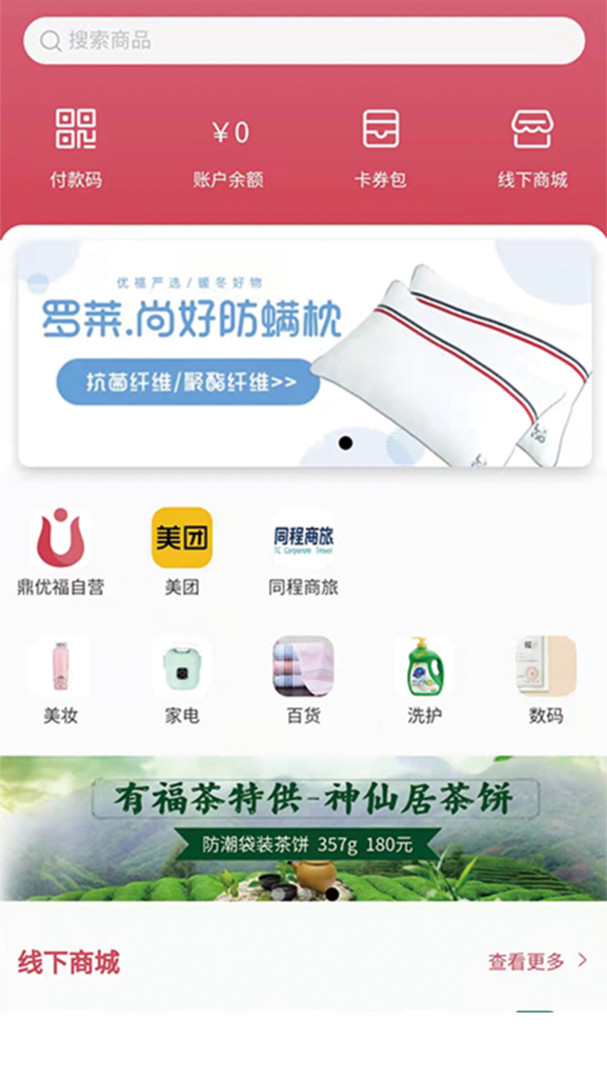The width and height of the screenshot is (607, 1080).
Task: Open the 卡券包 coupon wallet
Action: pos(380,147)
